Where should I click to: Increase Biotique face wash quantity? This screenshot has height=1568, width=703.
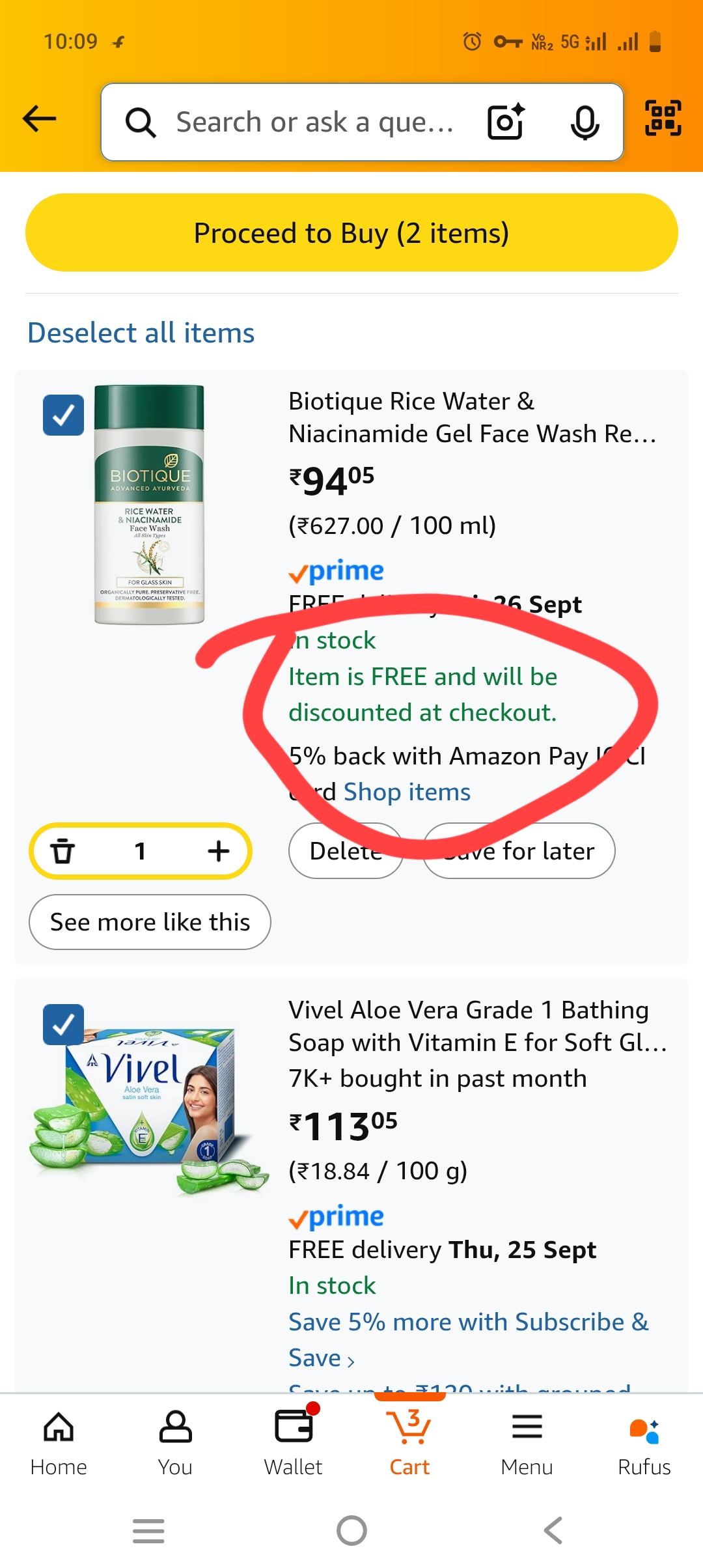219,851
